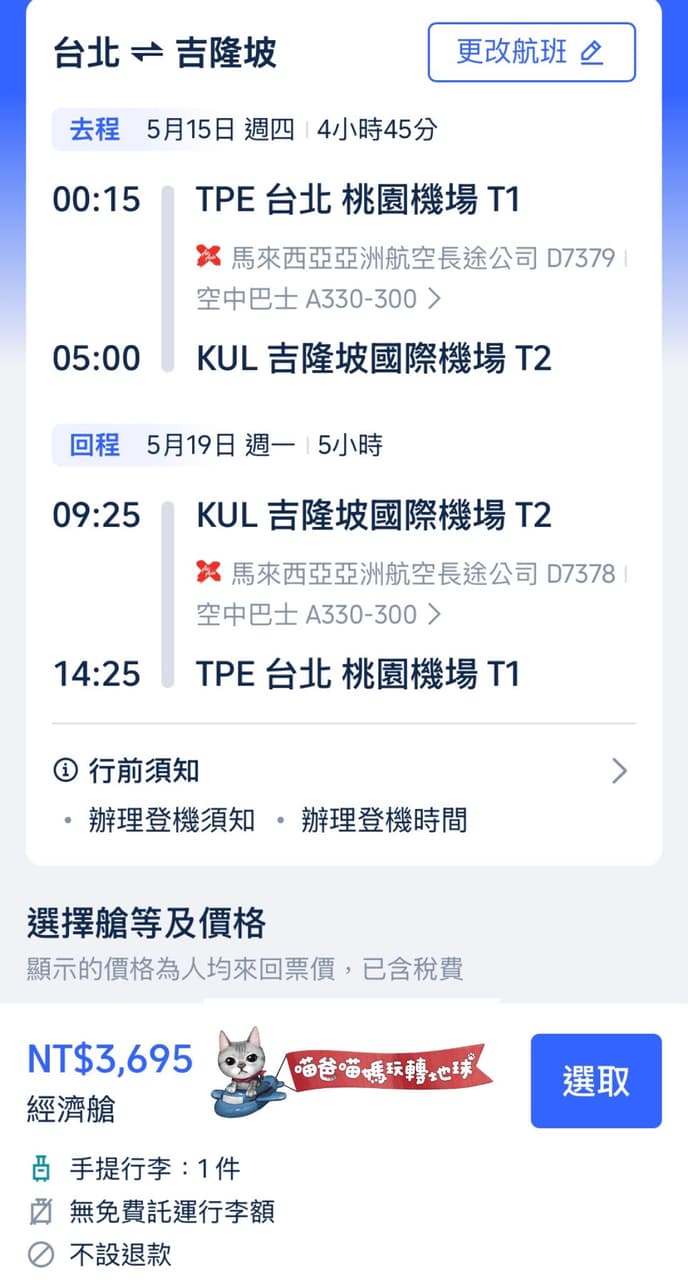The width and height of the screenshot is (688, 1280).
Task: Tap the 更改航班 button
Action: (531, 52)
